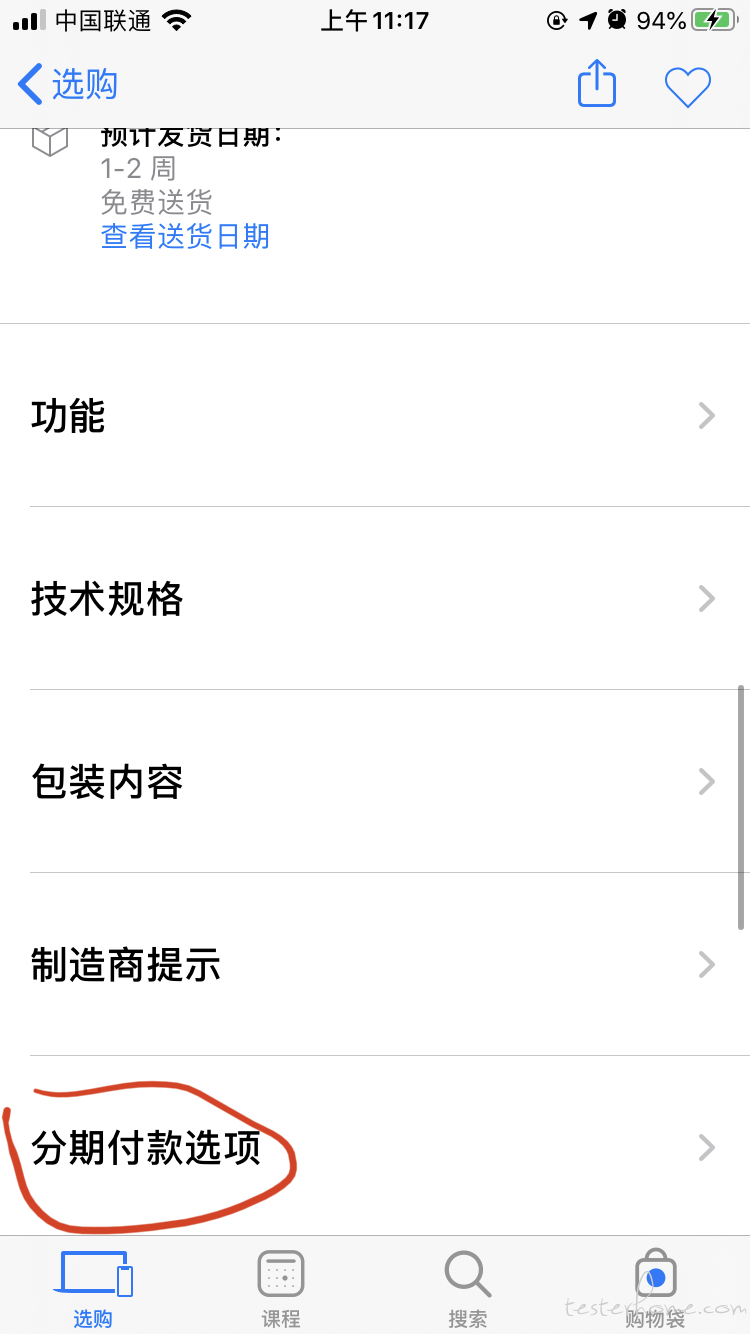Switch to the 搜索 tab
This screenshot has height=1334, width=750.
click(x=467, y=1289)
